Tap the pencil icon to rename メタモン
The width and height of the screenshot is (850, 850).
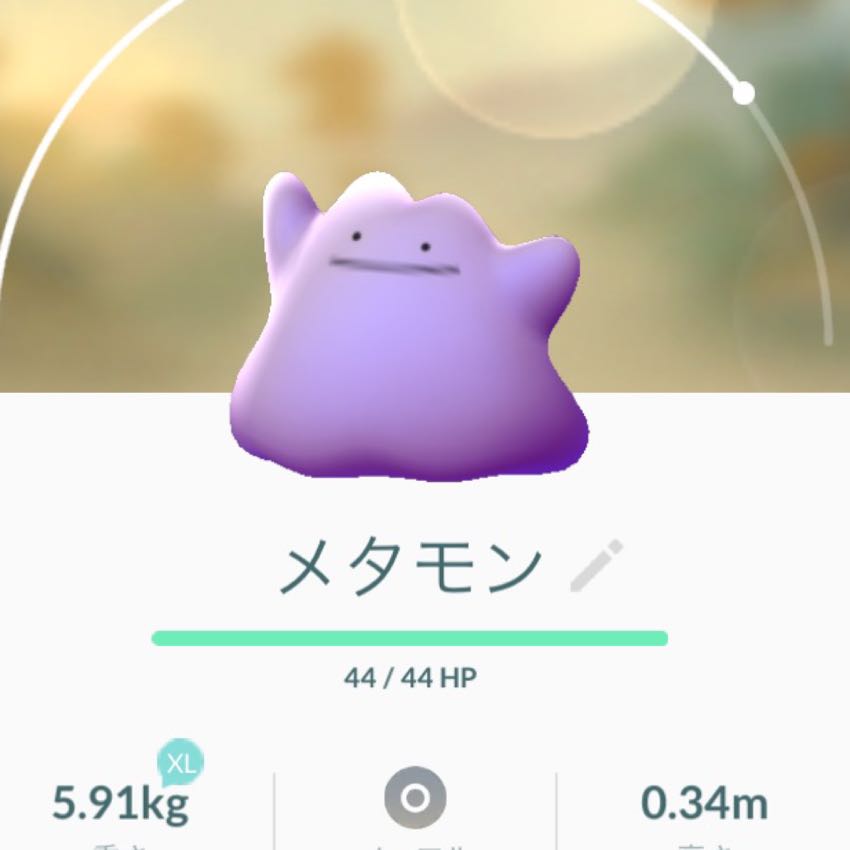(x=596, y=565)
